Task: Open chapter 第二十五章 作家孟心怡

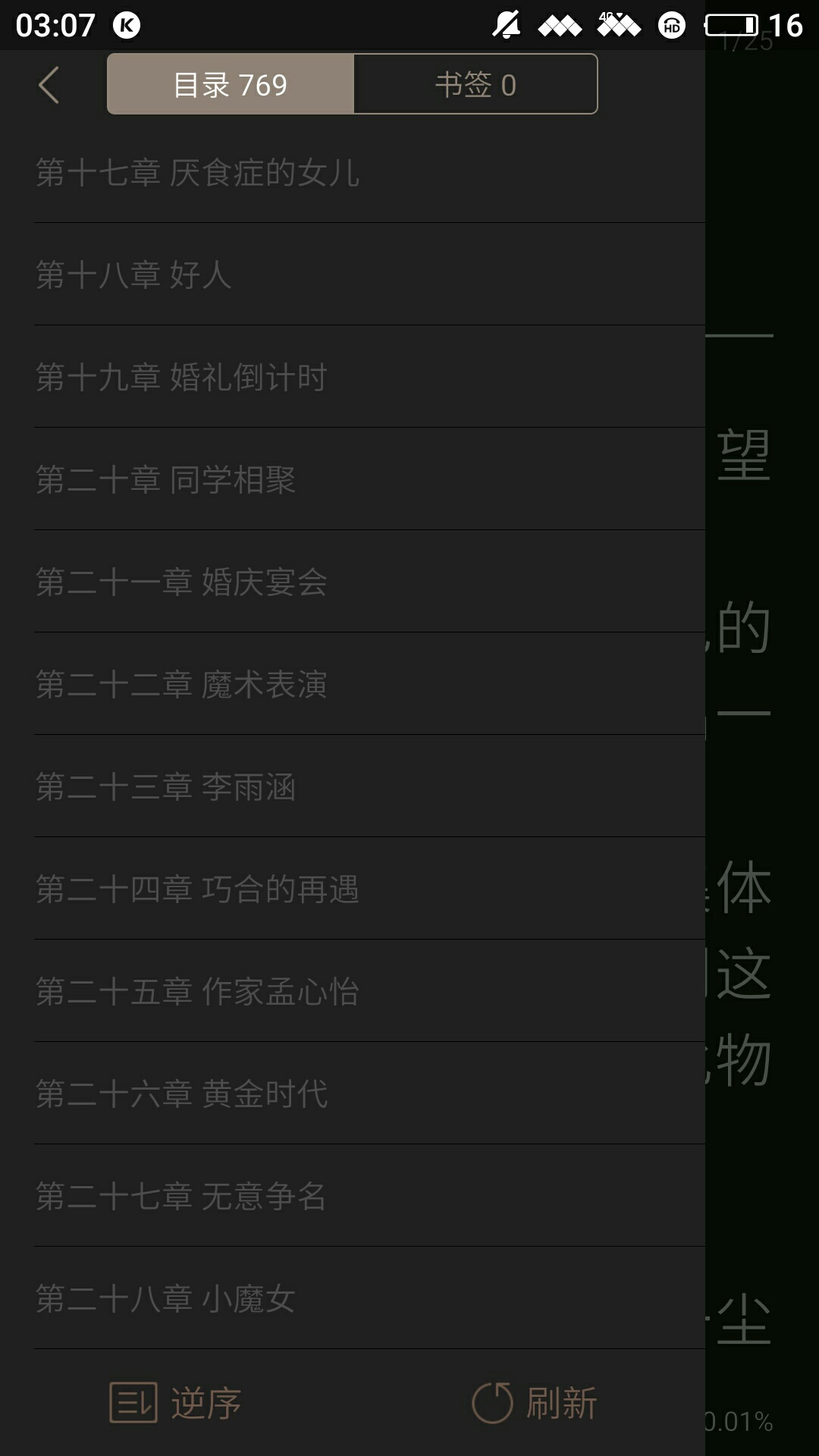Action: click(197, 991)
